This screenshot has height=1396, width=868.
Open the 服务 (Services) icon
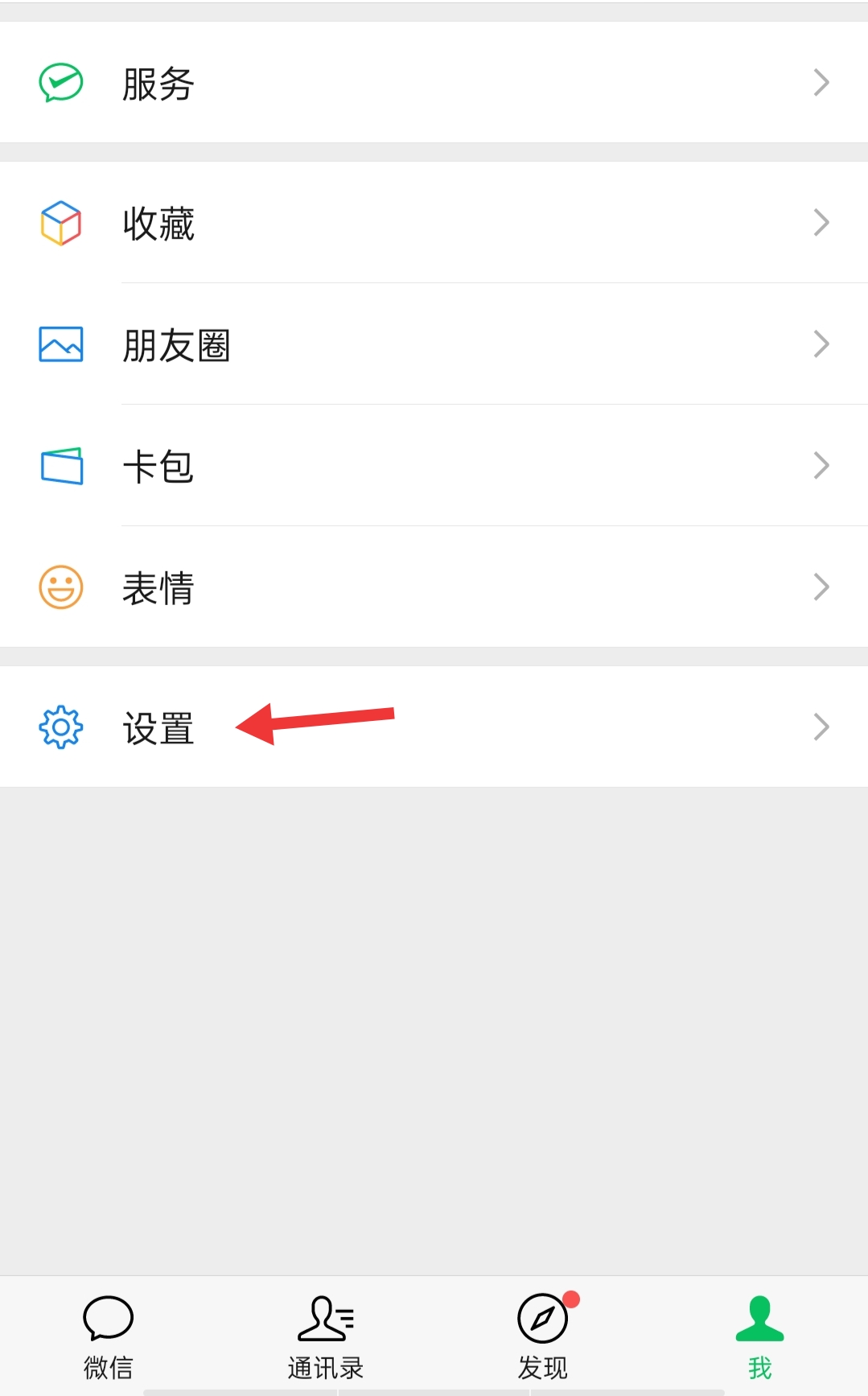pos(59,81)
